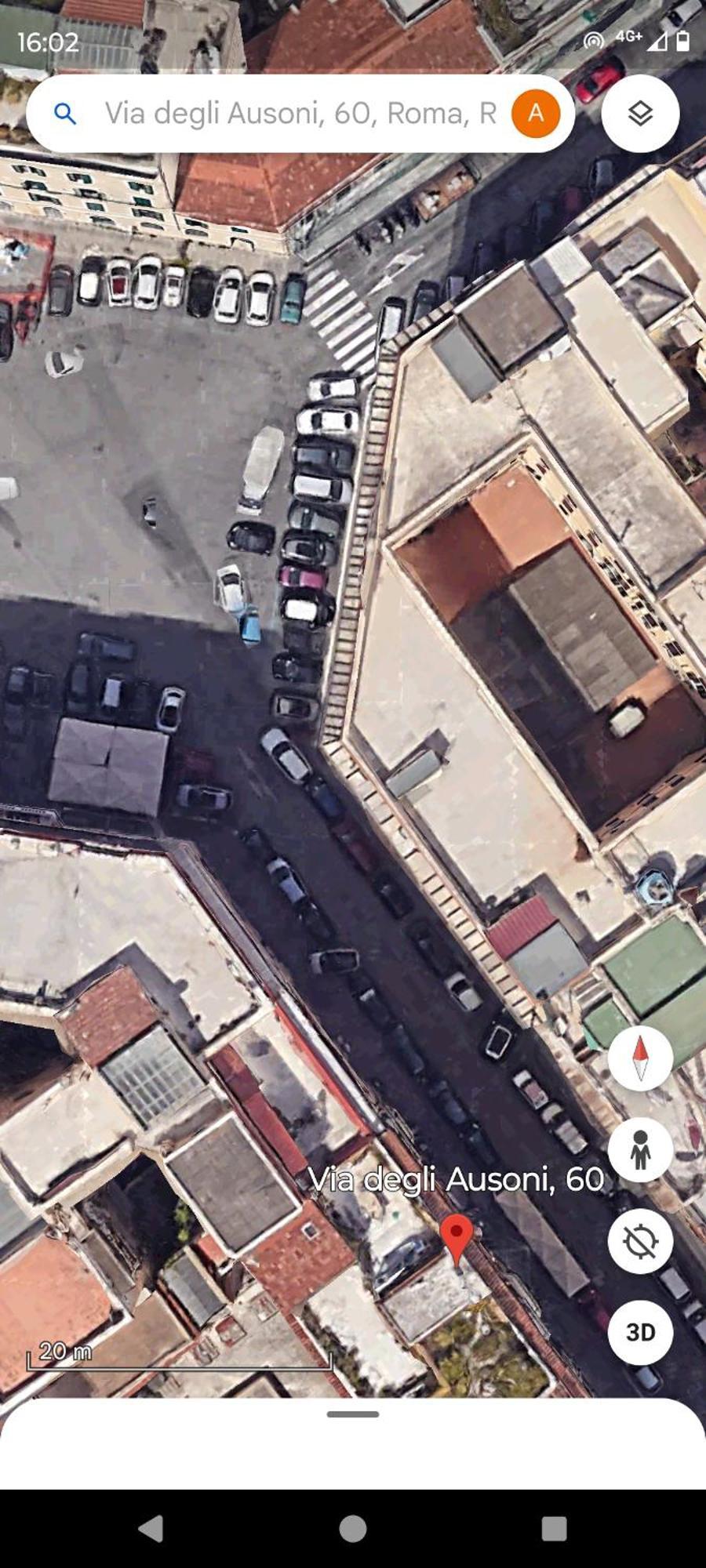Go back with the system back button
706x1568 pixels.
[151, 1528]
